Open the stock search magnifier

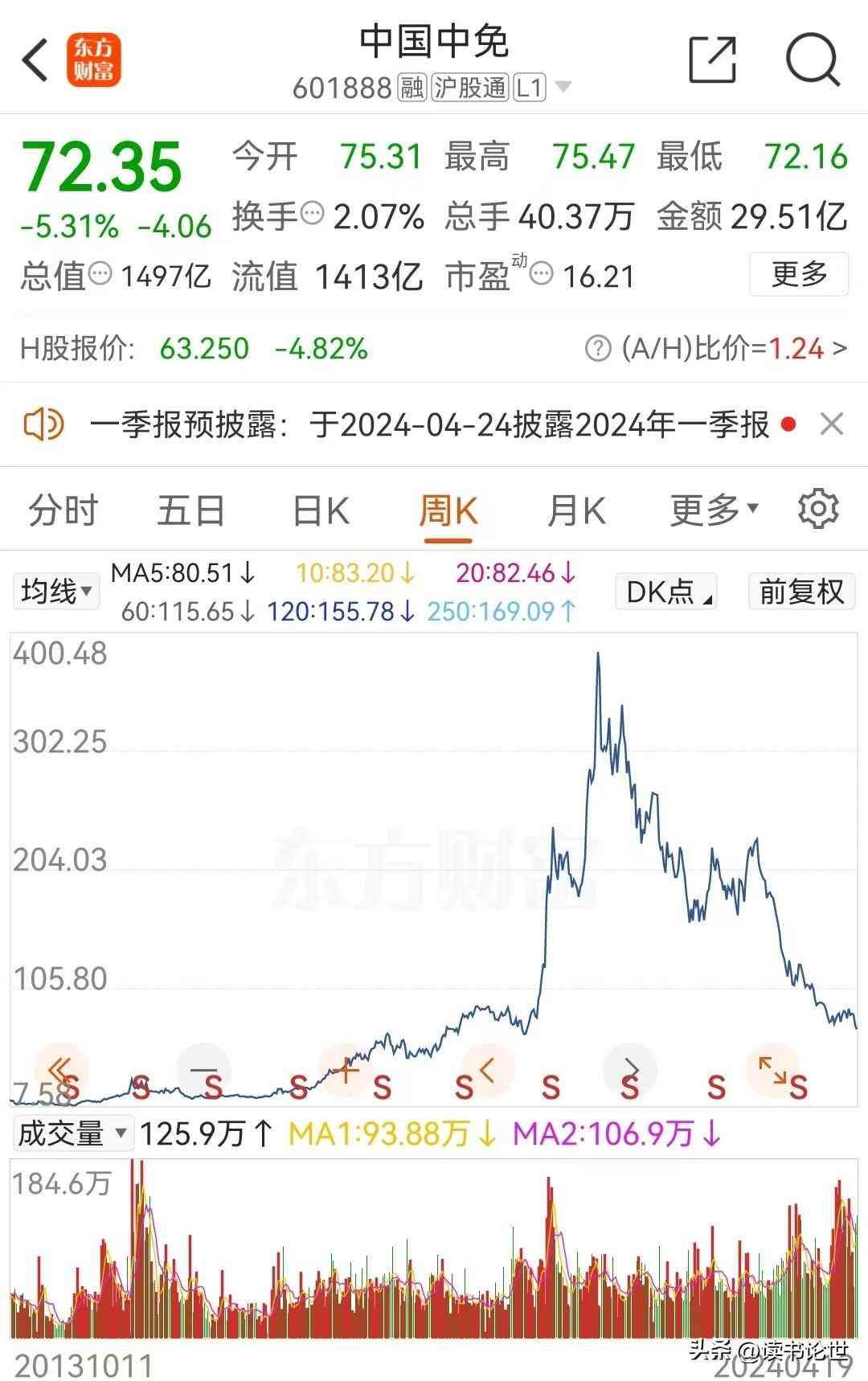pos(812,59)
